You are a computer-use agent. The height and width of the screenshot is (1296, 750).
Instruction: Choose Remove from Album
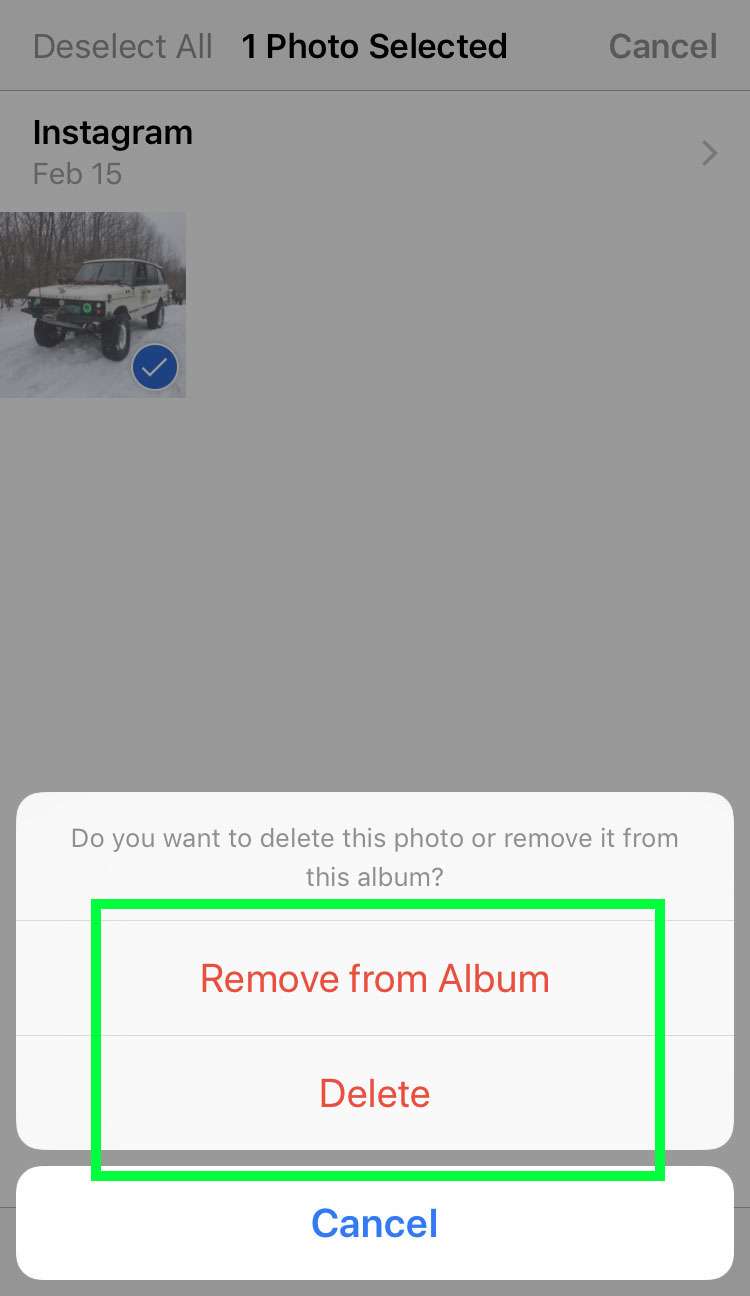coord(374,978)
